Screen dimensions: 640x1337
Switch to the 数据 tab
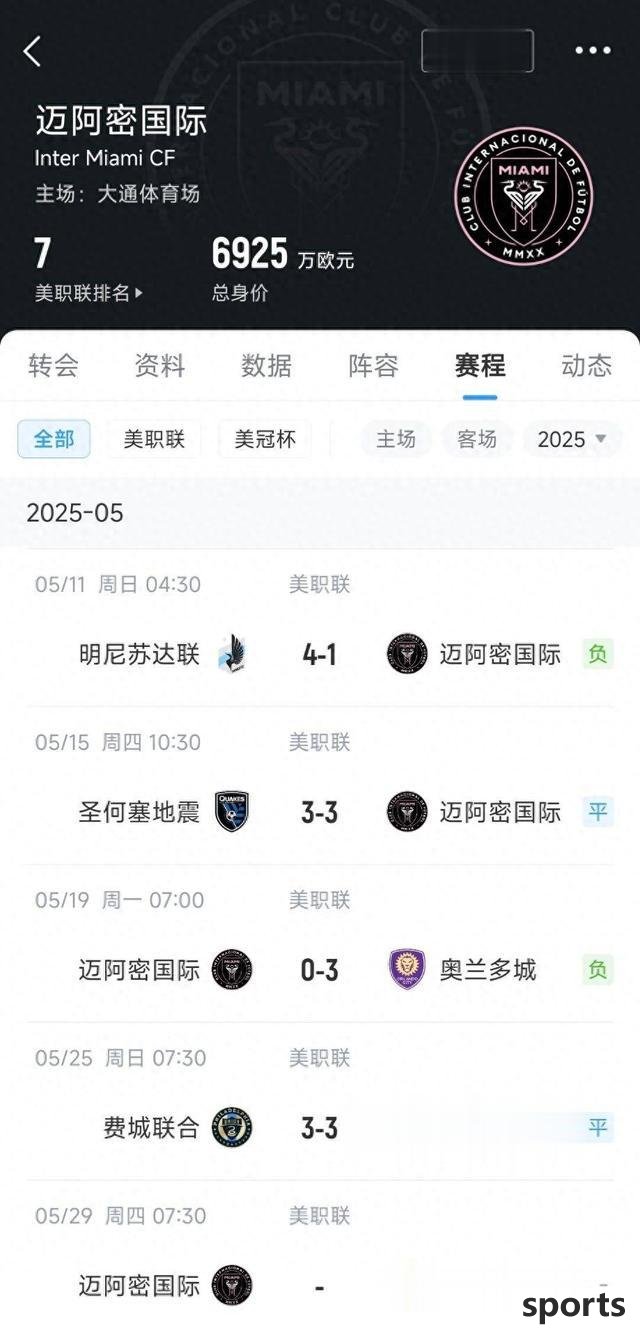coord(267,366)
